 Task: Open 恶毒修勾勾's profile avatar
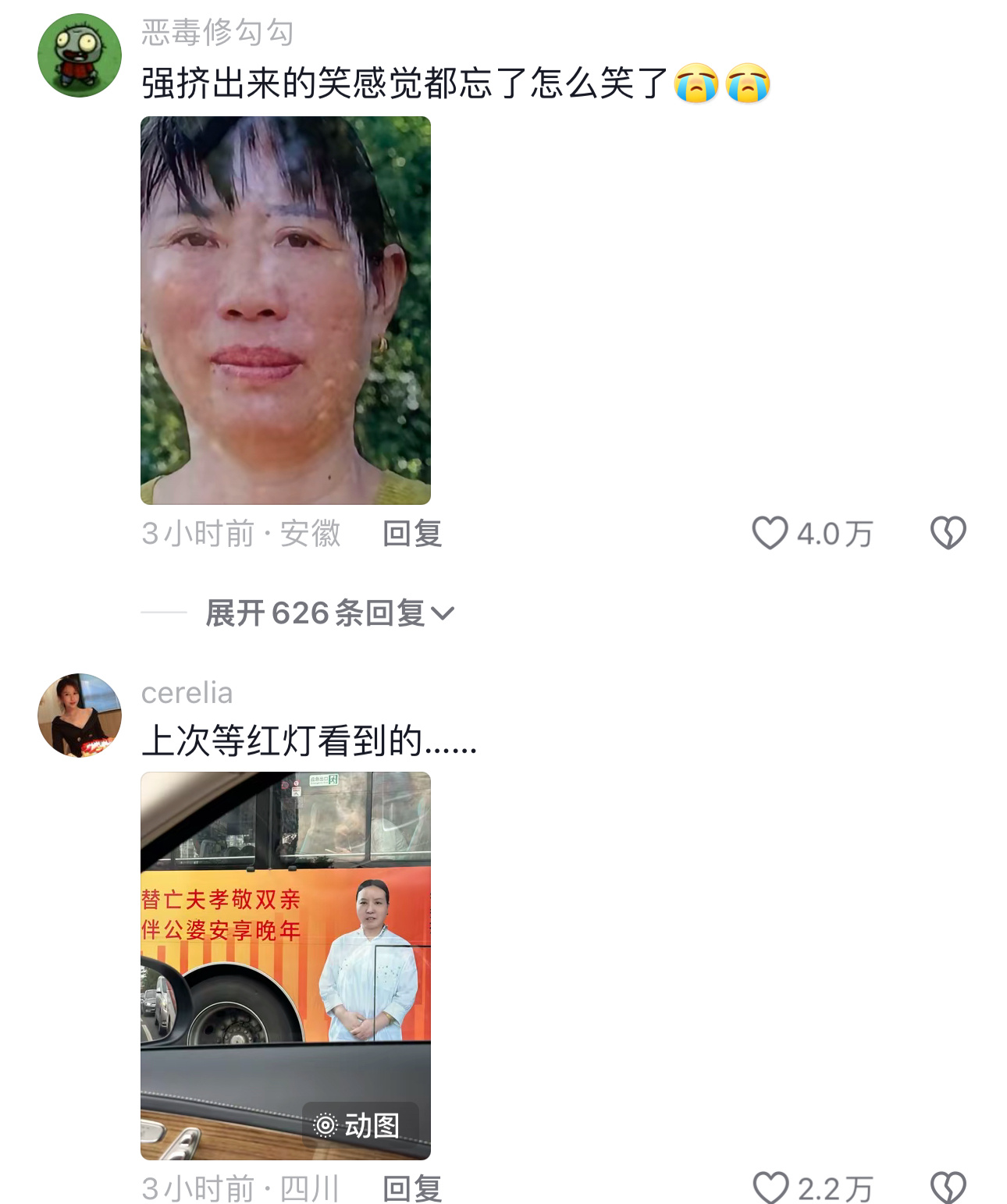pyautogui.click(x=80, y=55)
